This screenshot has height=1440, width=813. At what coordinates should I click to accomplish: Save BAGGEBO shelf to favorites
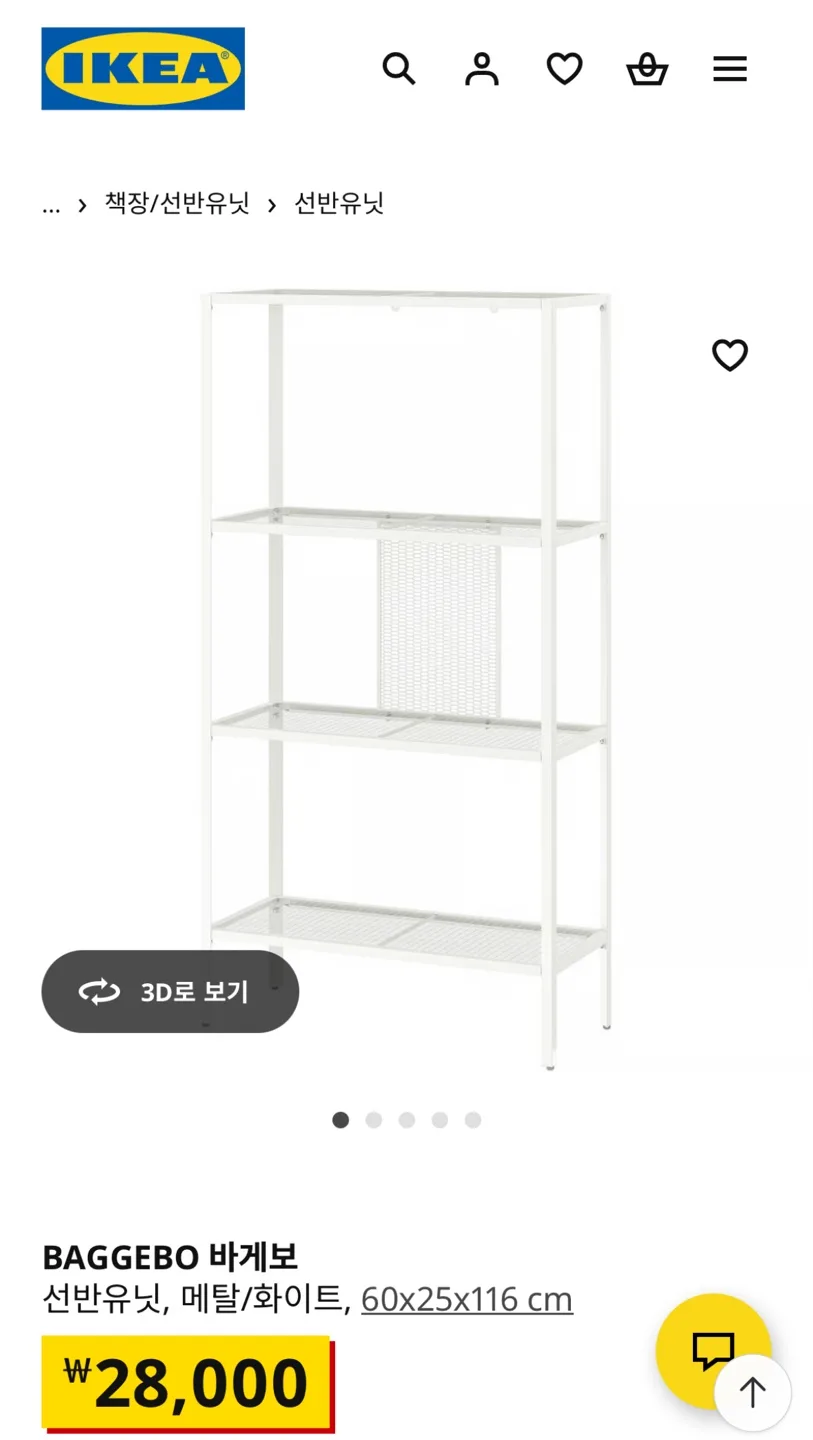[x=730, y=355]
